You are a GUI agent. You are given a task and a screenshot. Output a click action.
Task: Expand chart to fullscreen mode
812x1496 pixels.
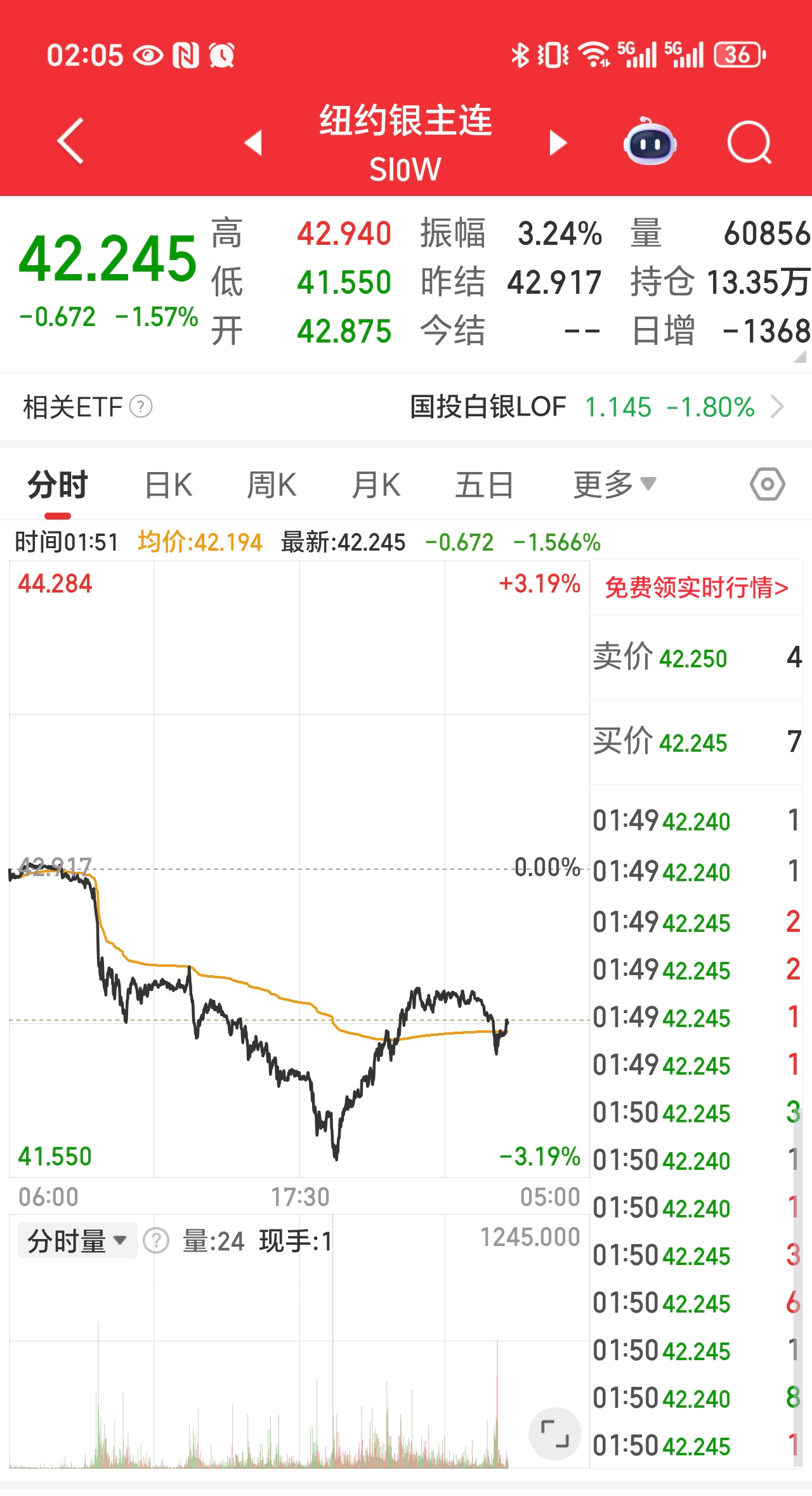554,1433
